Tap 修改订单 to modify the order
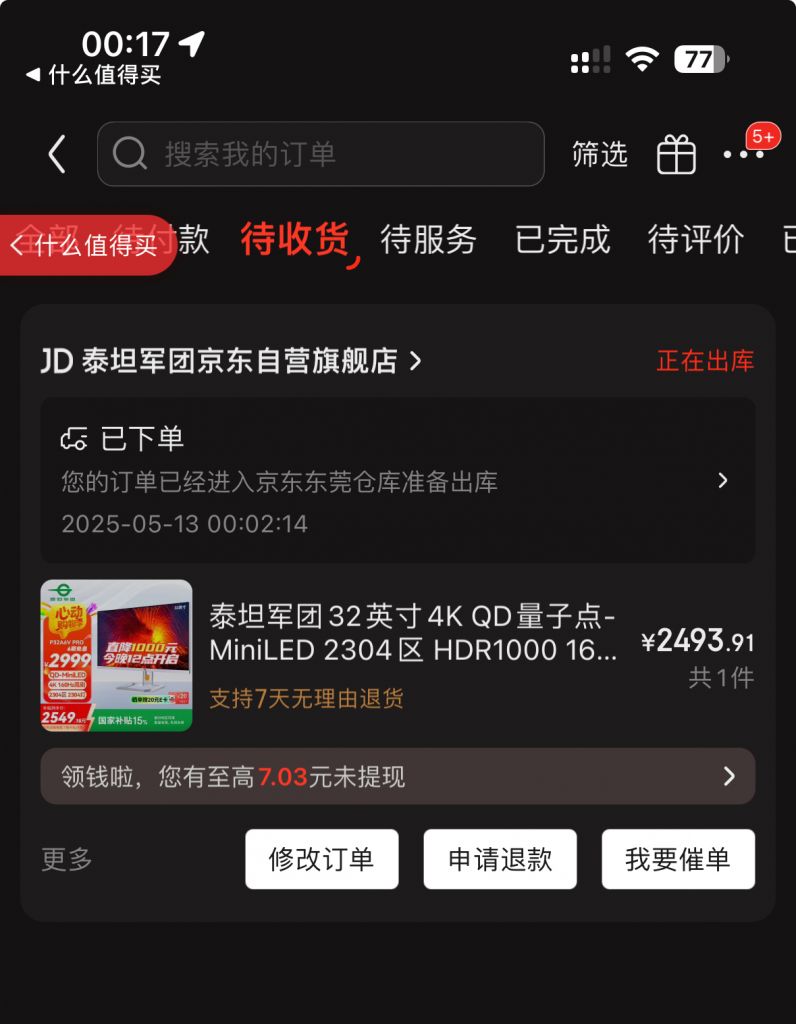 point(321,858)
